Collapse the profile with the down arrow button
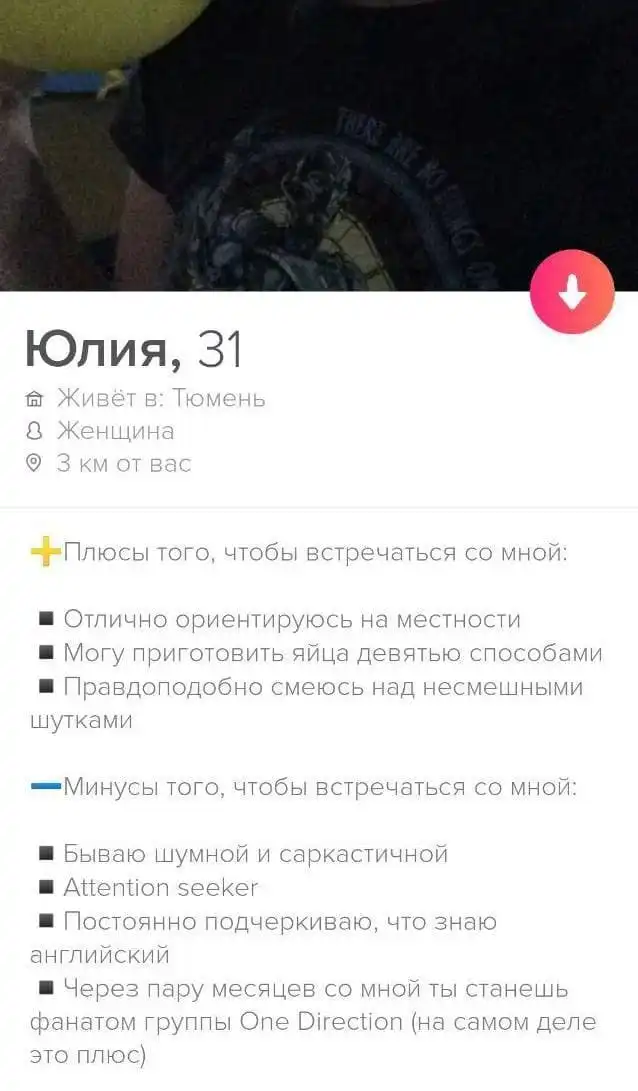The width and height of the screenshot is (638, 1091). tap(572, 291)
